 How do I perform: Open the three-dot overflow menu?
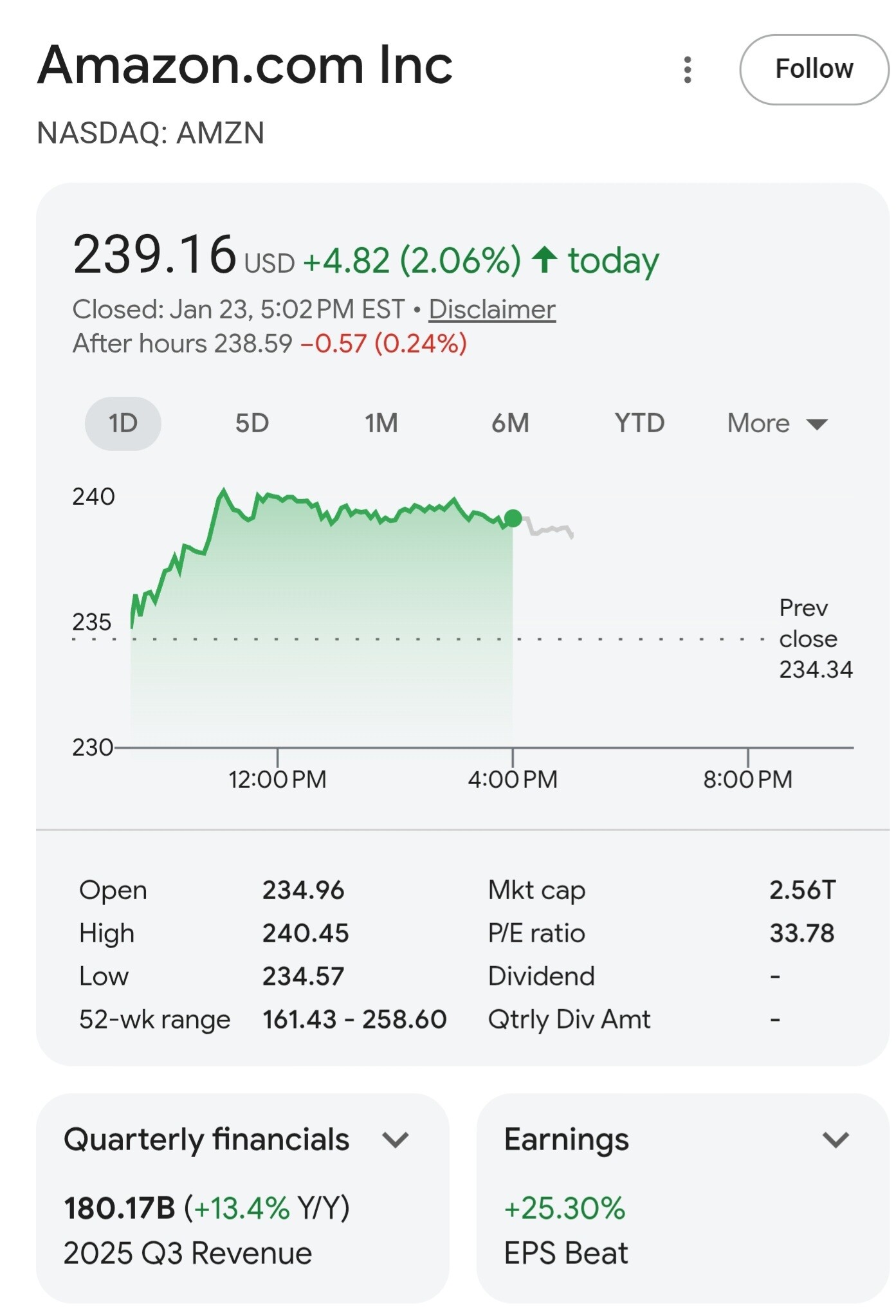[688, 69]
